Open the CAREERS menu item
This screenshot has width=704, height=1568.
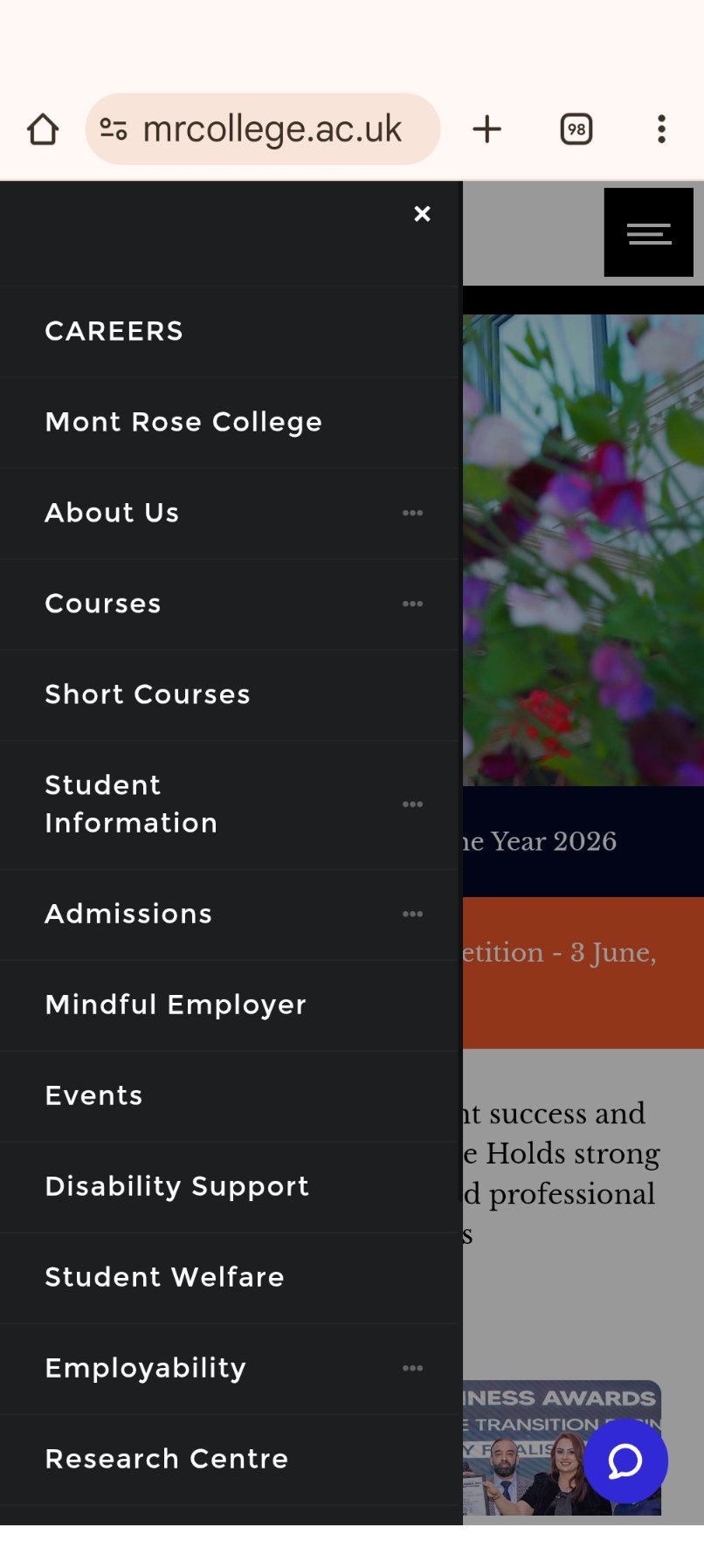(114, 331)
